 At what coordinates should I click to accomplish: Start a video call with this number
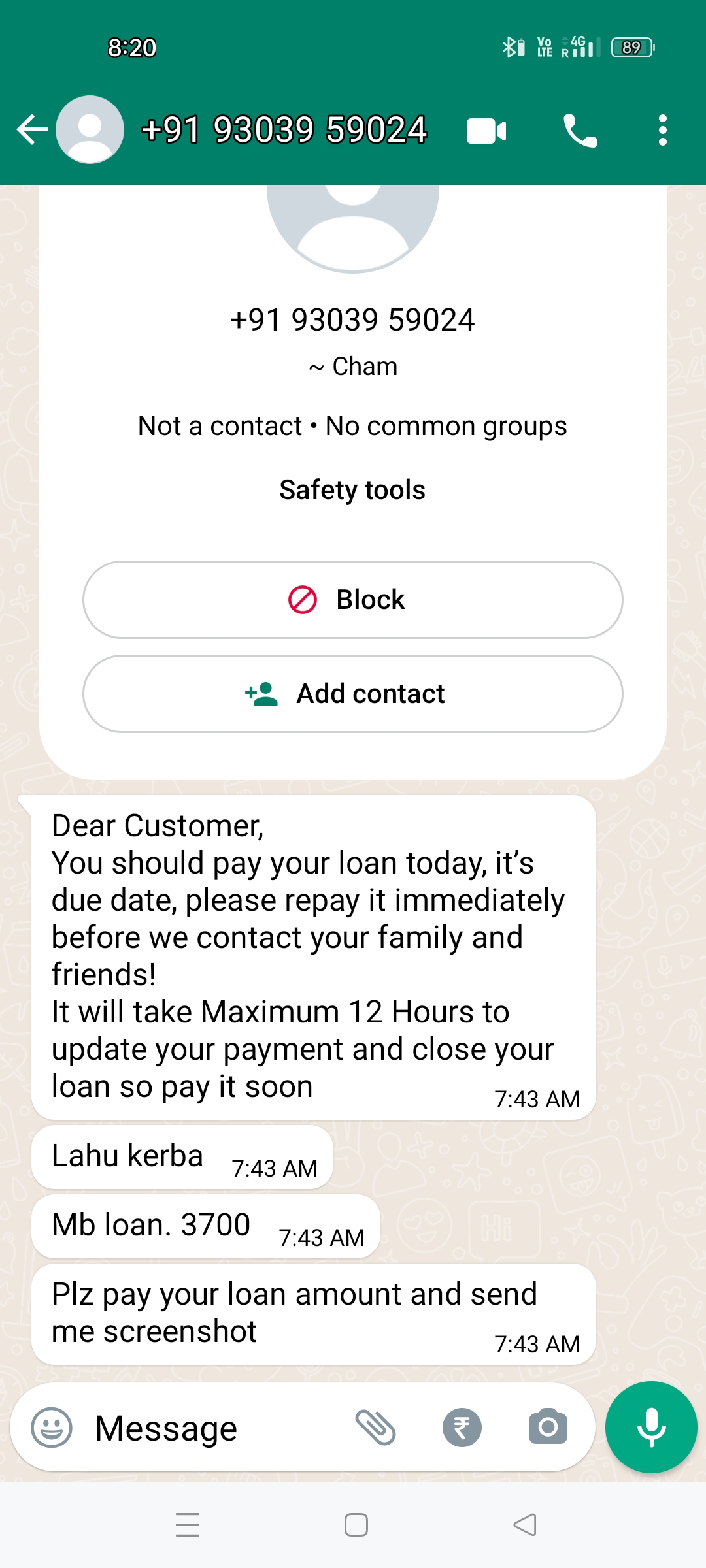(486, 131)
